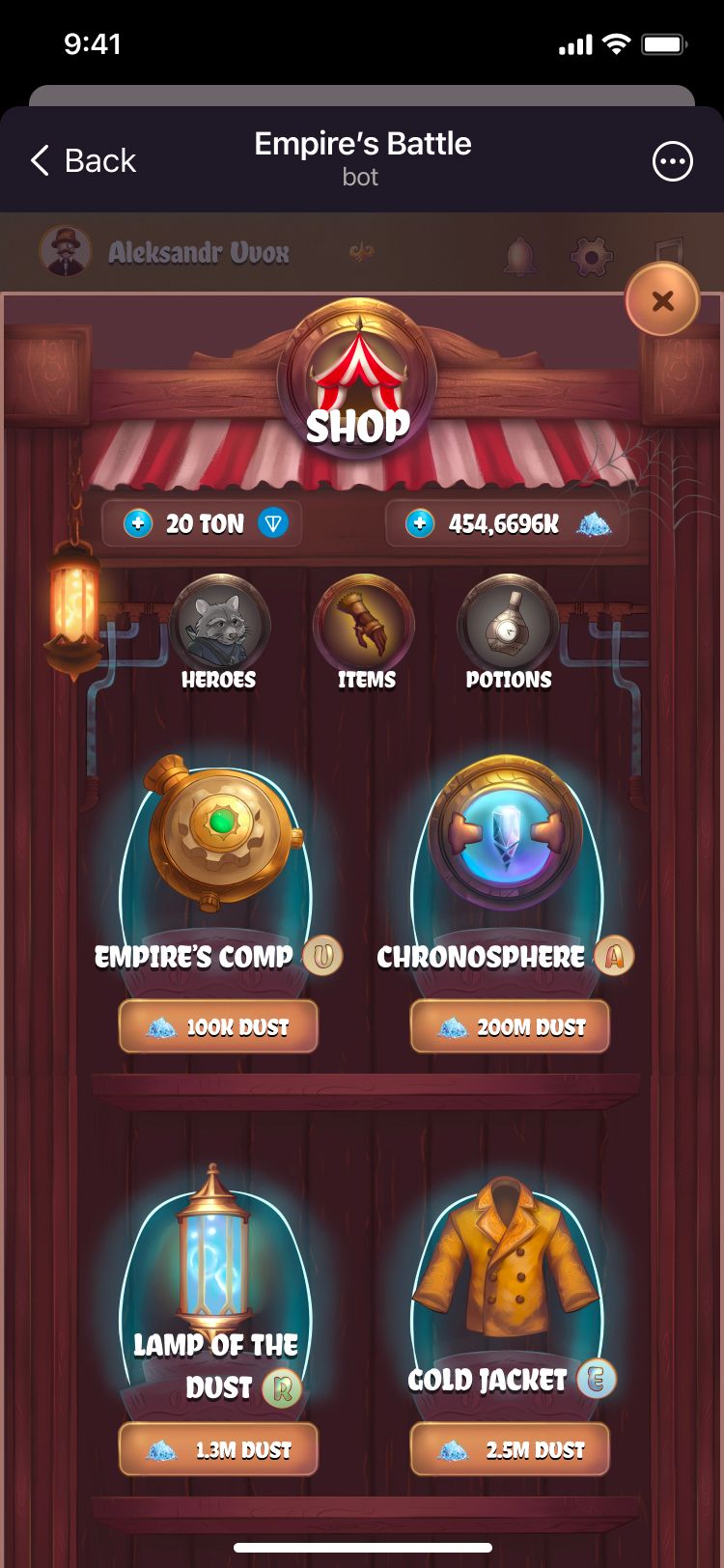Open the Chronosphere item
This screenshot has height=1568, width=724.
point(505,834)
